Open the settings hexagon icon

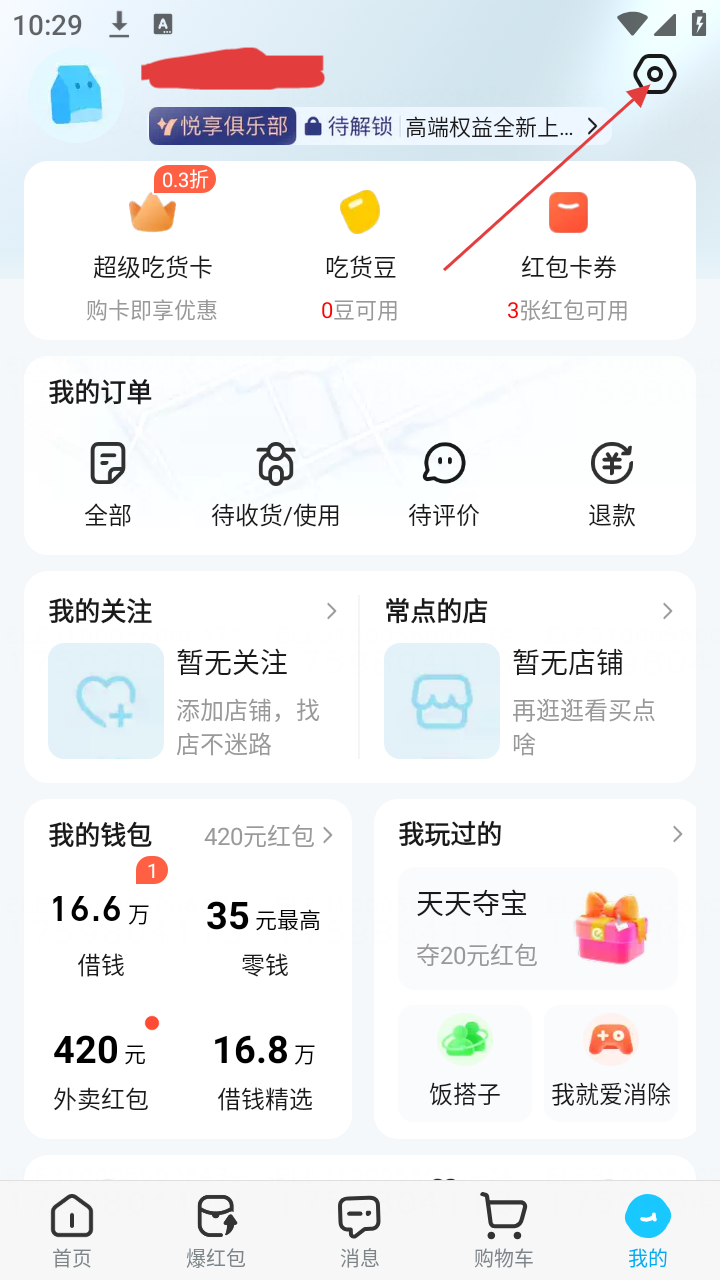(x=655, y=74)
